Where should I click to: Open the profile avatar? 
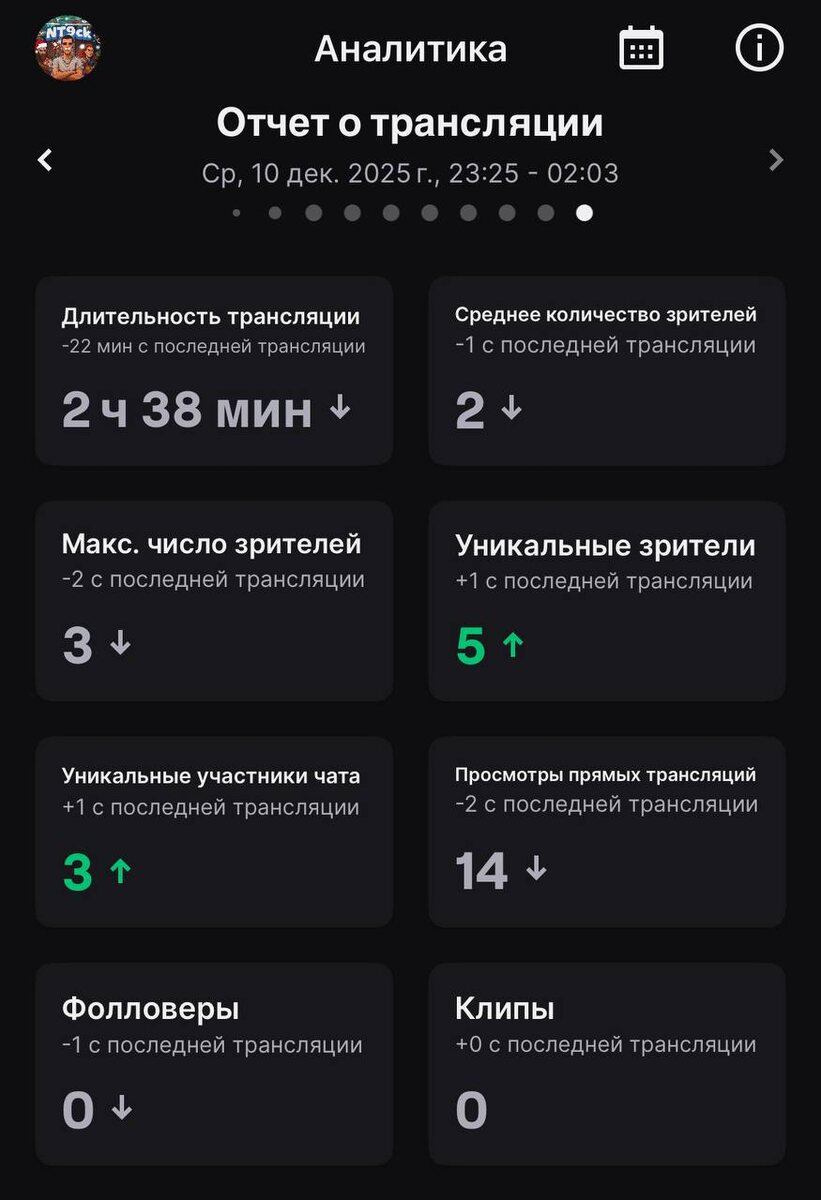68,47
